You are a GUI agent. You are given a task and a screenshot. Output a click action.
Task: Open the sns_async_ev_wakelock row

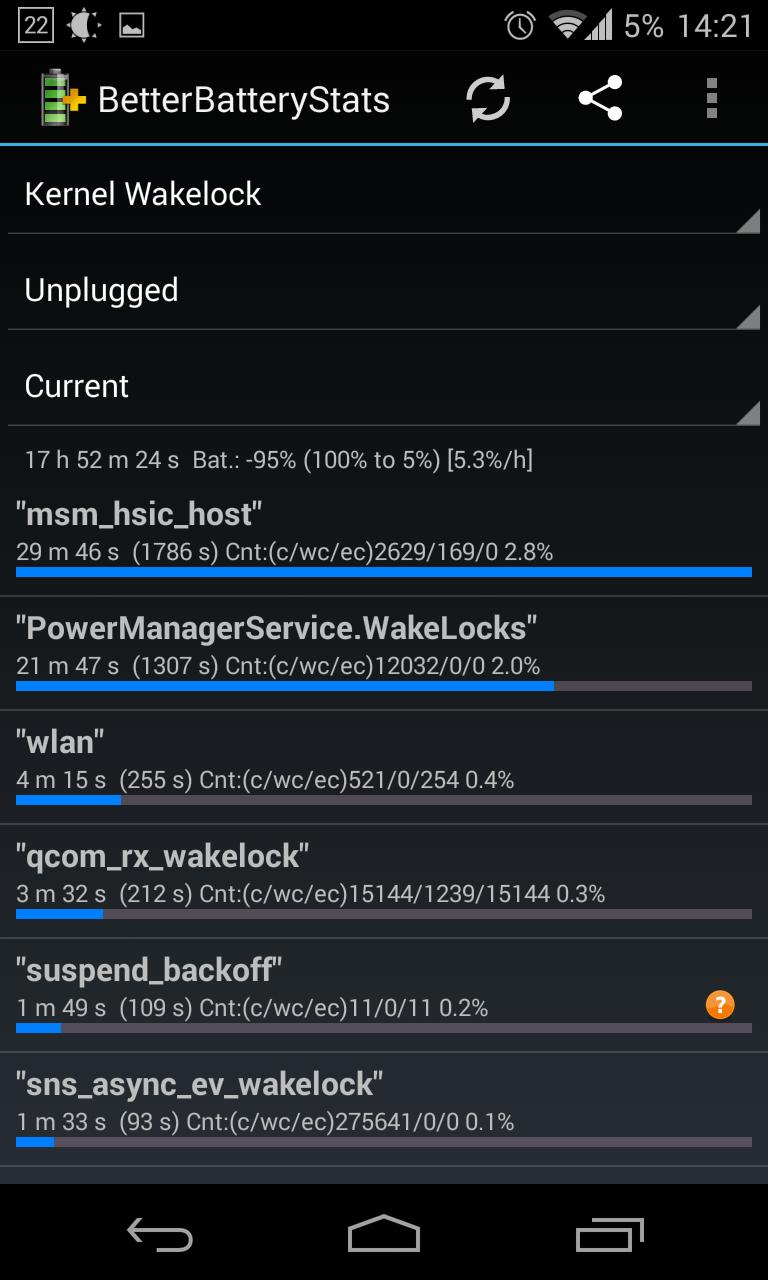(384, 1109)
